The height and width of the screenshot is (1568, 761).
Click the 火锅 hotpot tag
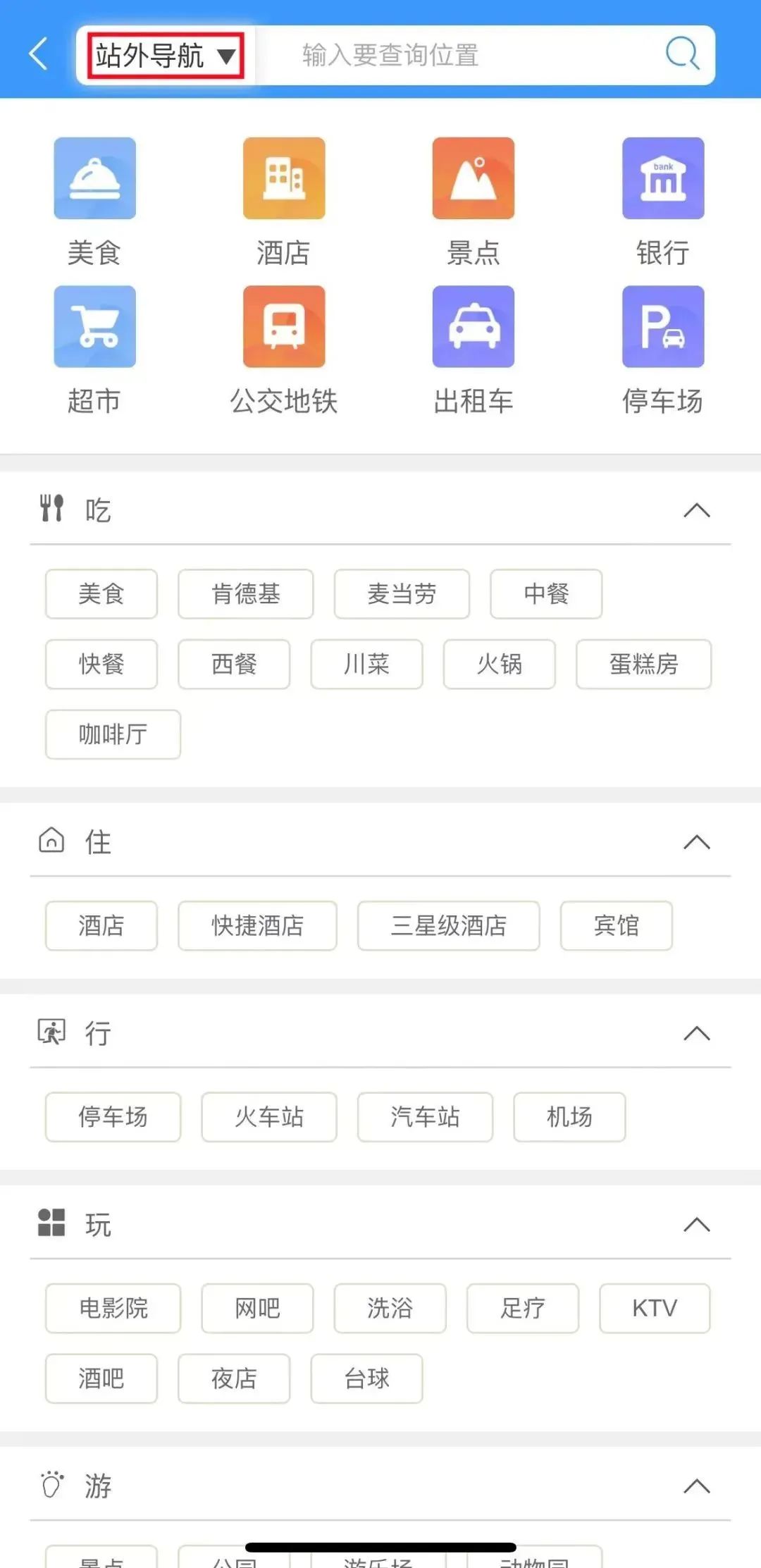(499, 665)
